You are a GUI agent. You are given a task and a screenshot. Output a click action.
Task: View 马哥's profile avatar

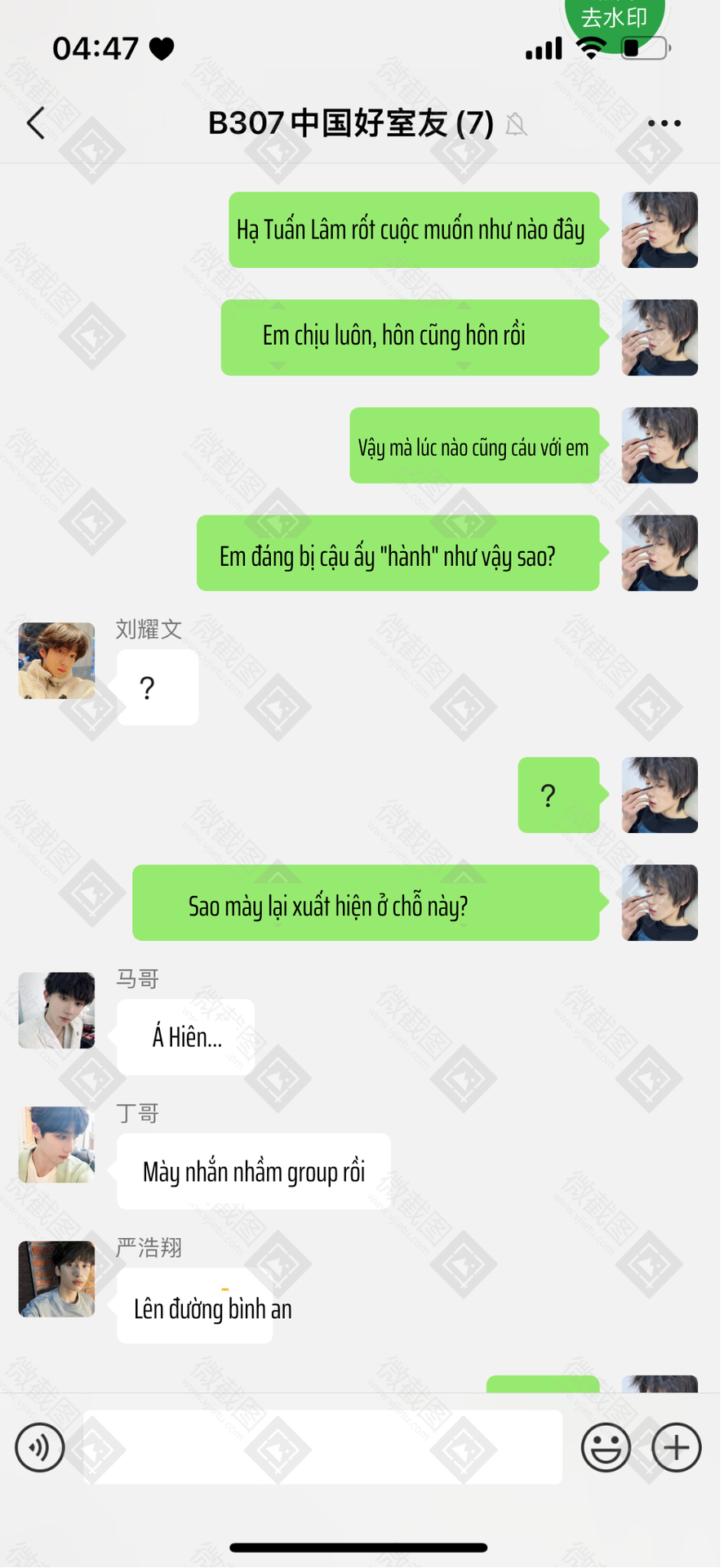(x=56, y=1010)
